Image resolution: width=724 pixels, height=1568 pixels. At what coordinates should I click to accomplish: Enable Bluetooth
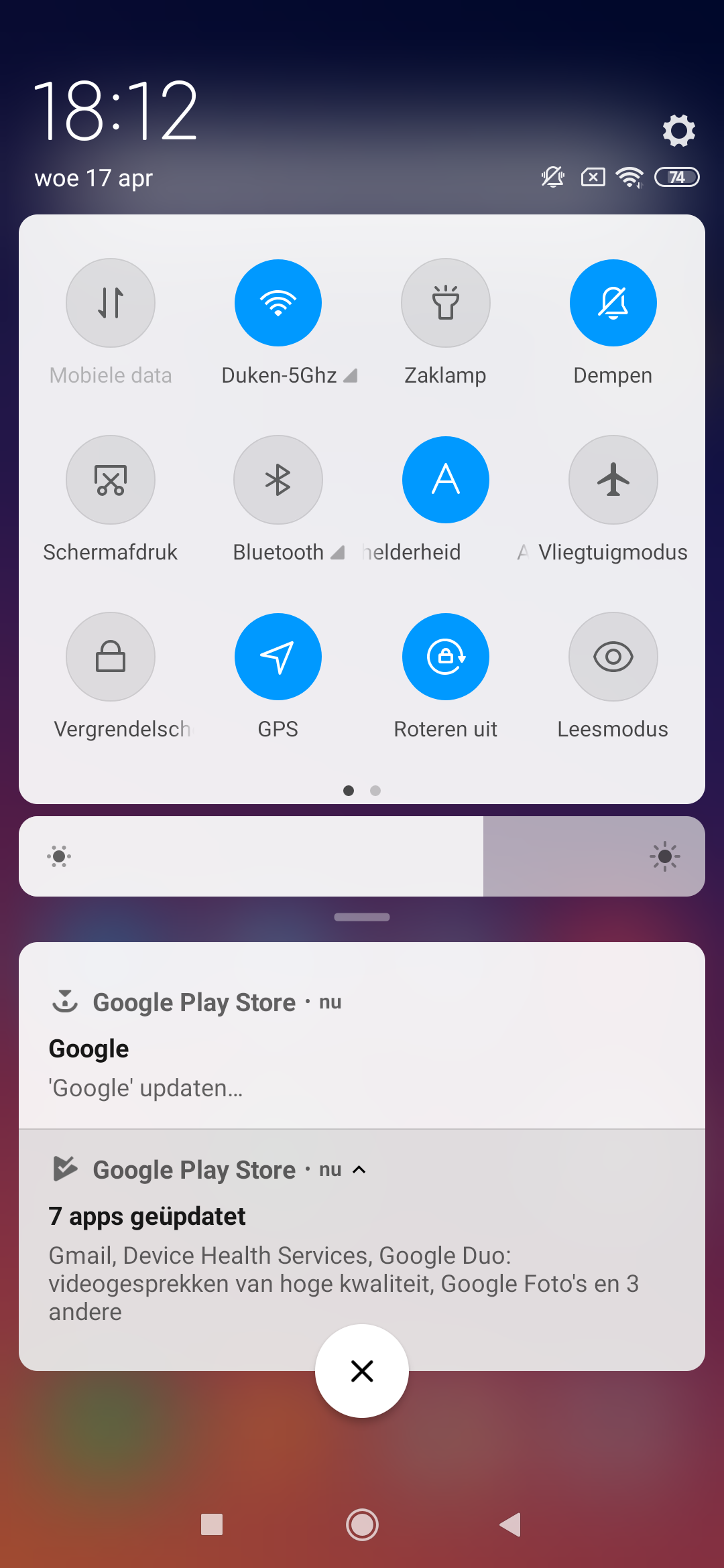(278, 480)
